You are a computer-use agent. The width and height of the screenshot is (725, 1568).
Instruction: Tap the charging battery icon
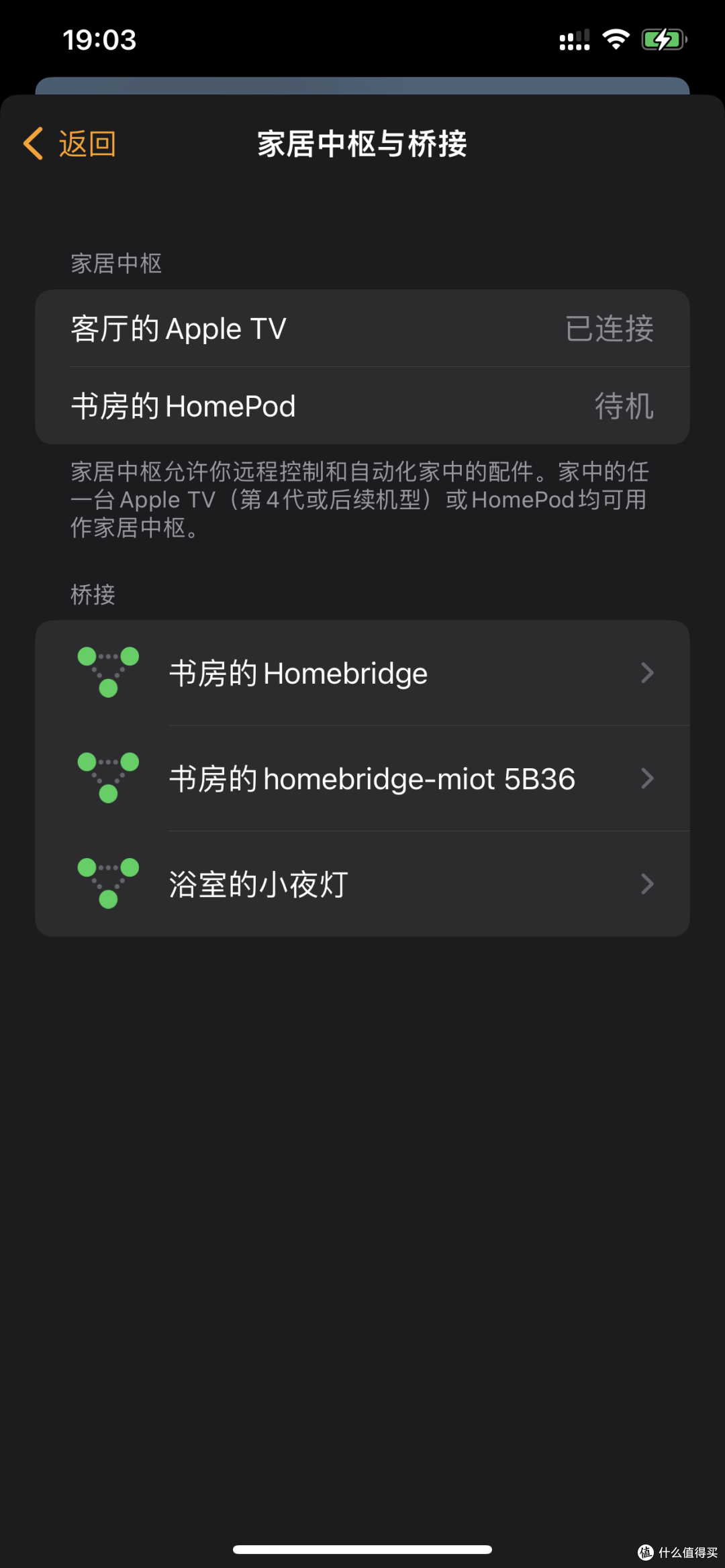coord(662,40)
